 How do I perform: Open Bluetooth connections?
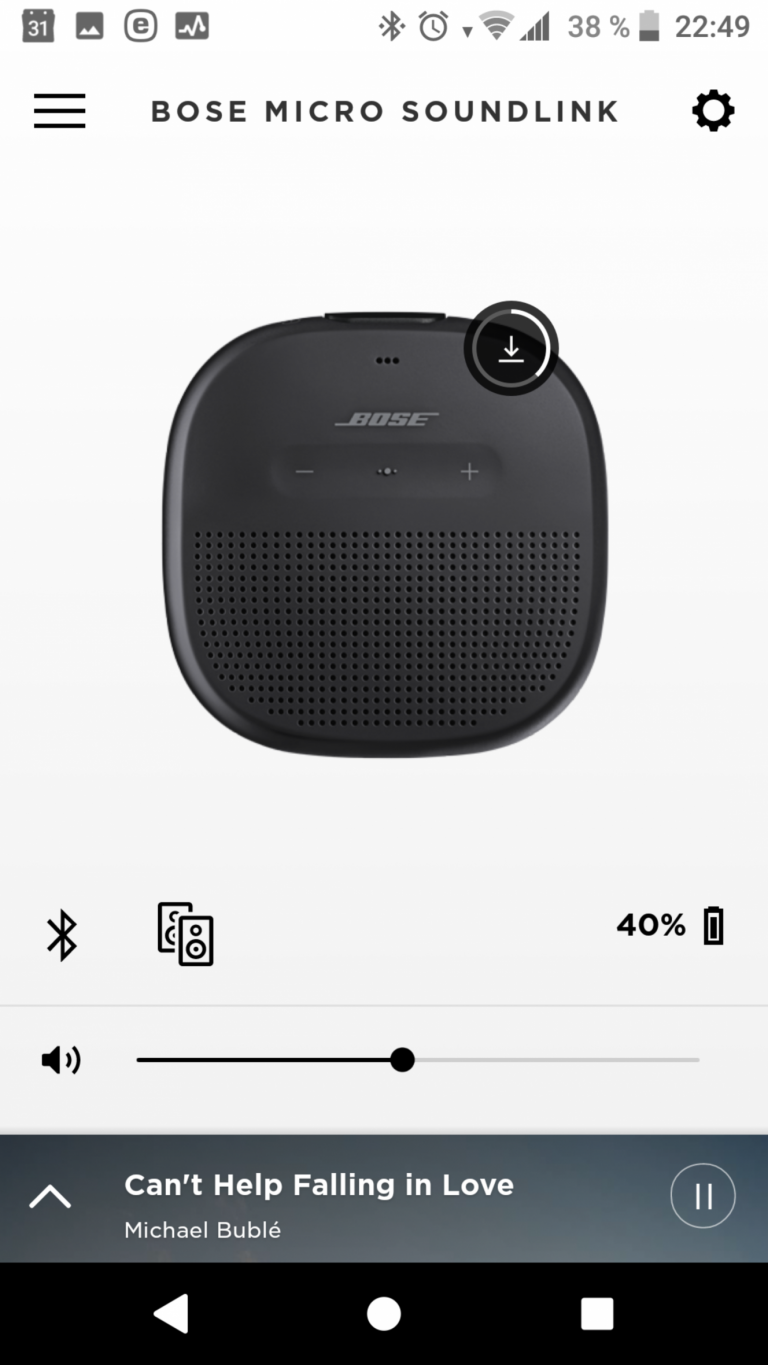[x=62, y=935]
